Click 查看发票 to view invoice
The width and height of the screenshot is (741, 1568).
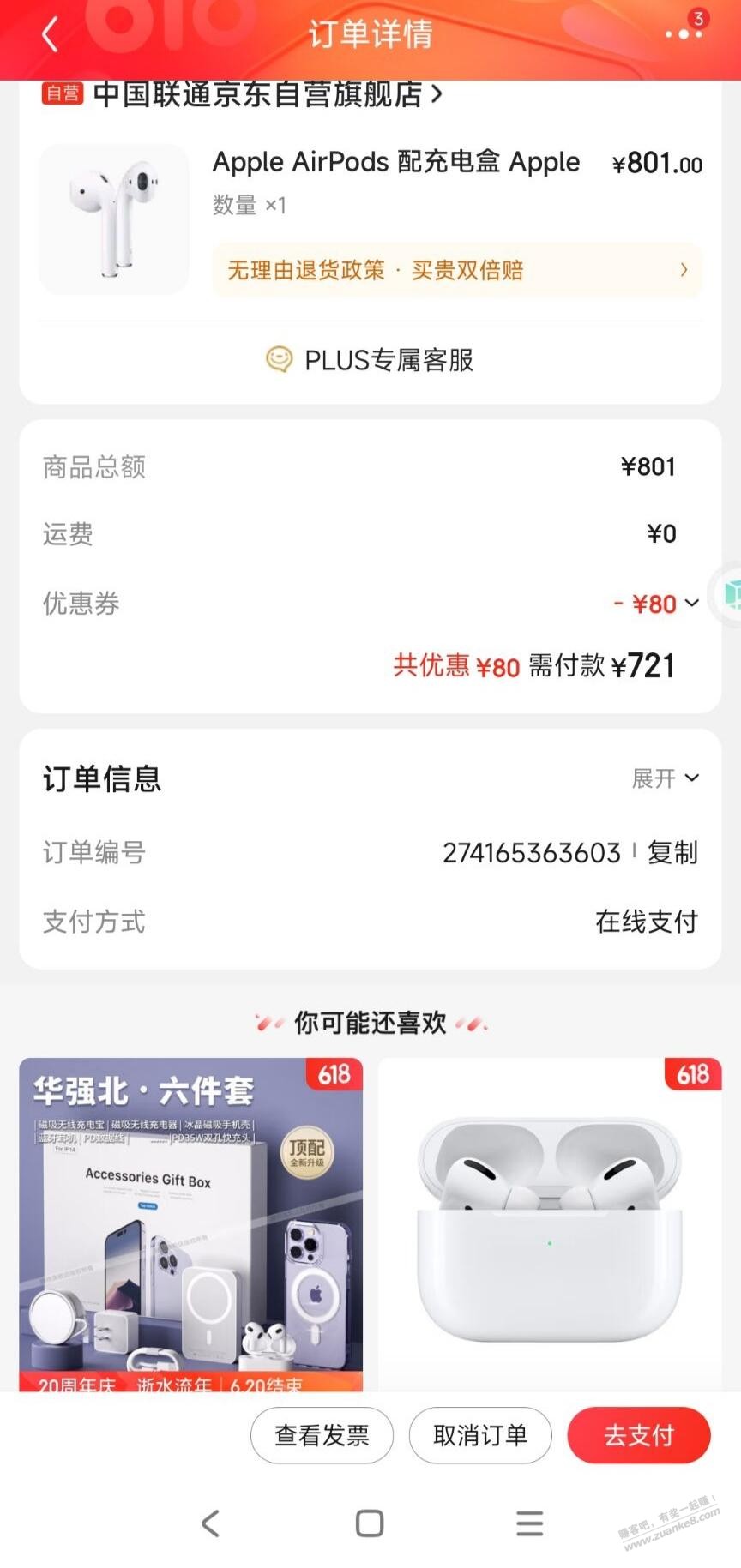tap(322, 1435)
